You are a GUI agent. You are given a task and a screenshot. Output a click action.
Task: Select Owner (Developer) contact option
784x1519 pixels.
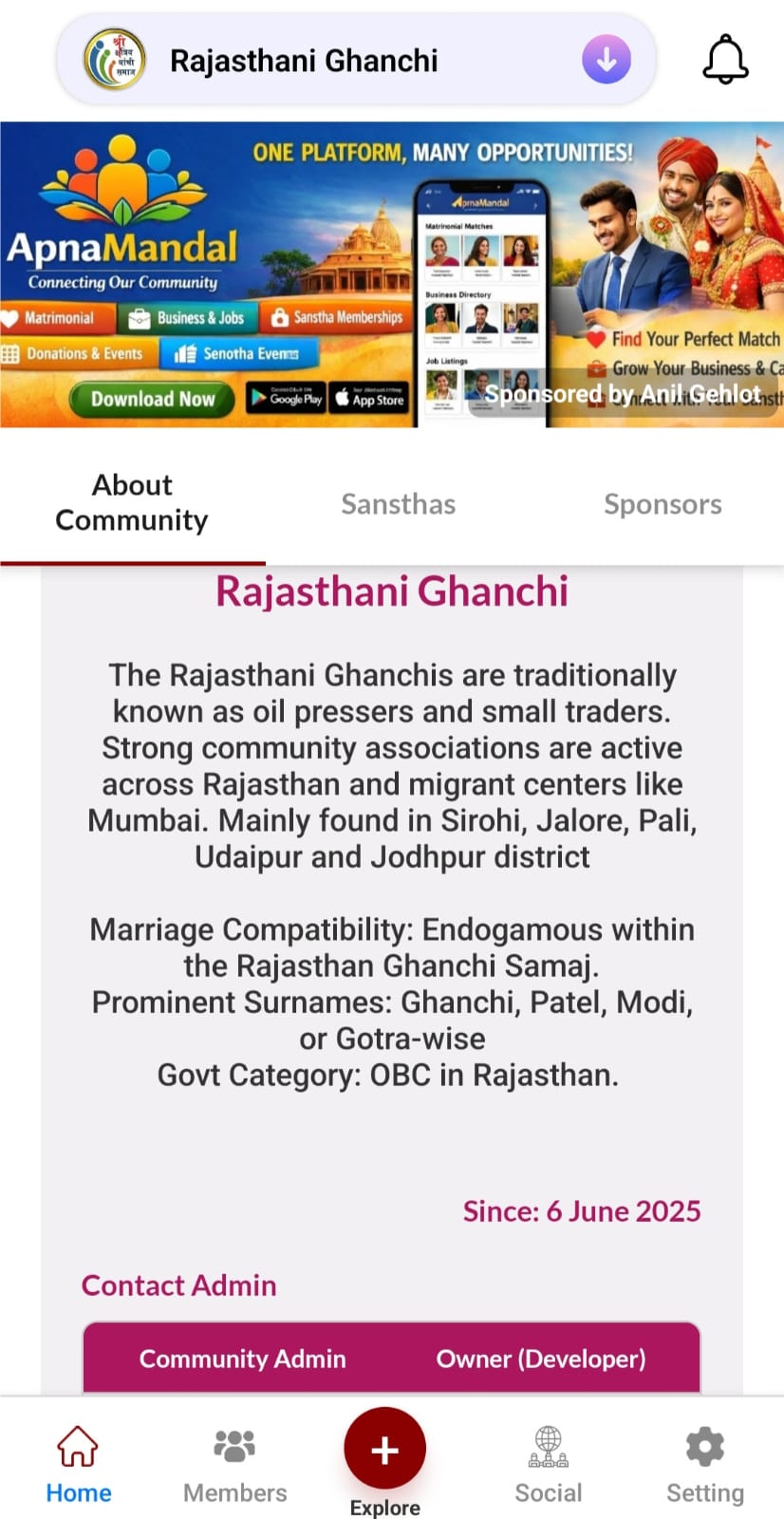click(x=541, y=1359)
